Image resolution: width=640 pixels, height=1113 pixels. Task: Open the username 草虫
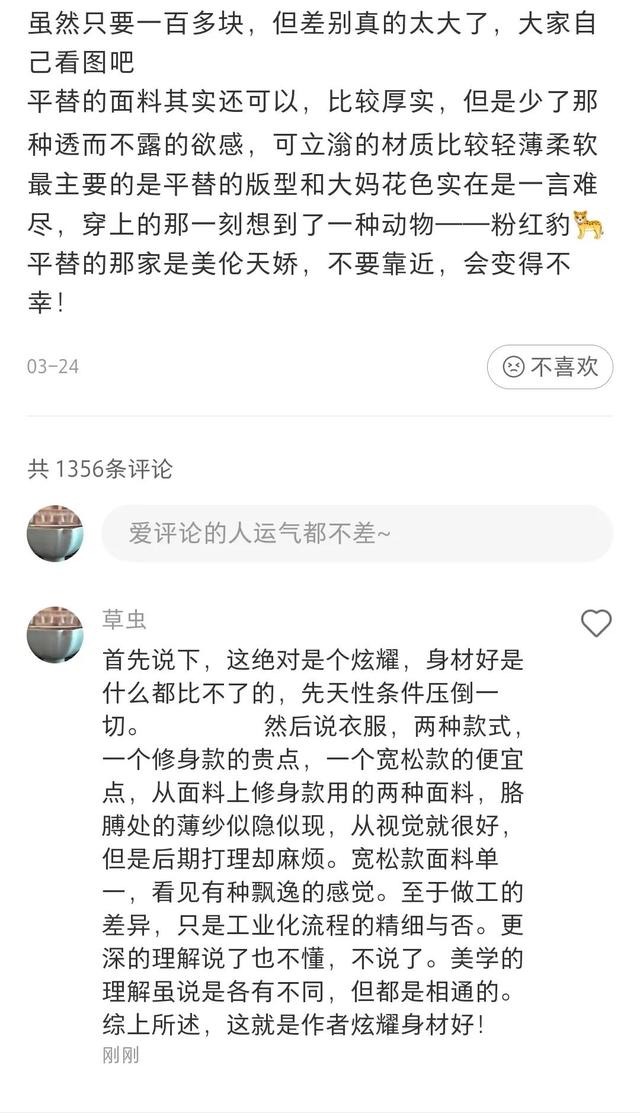124,620
